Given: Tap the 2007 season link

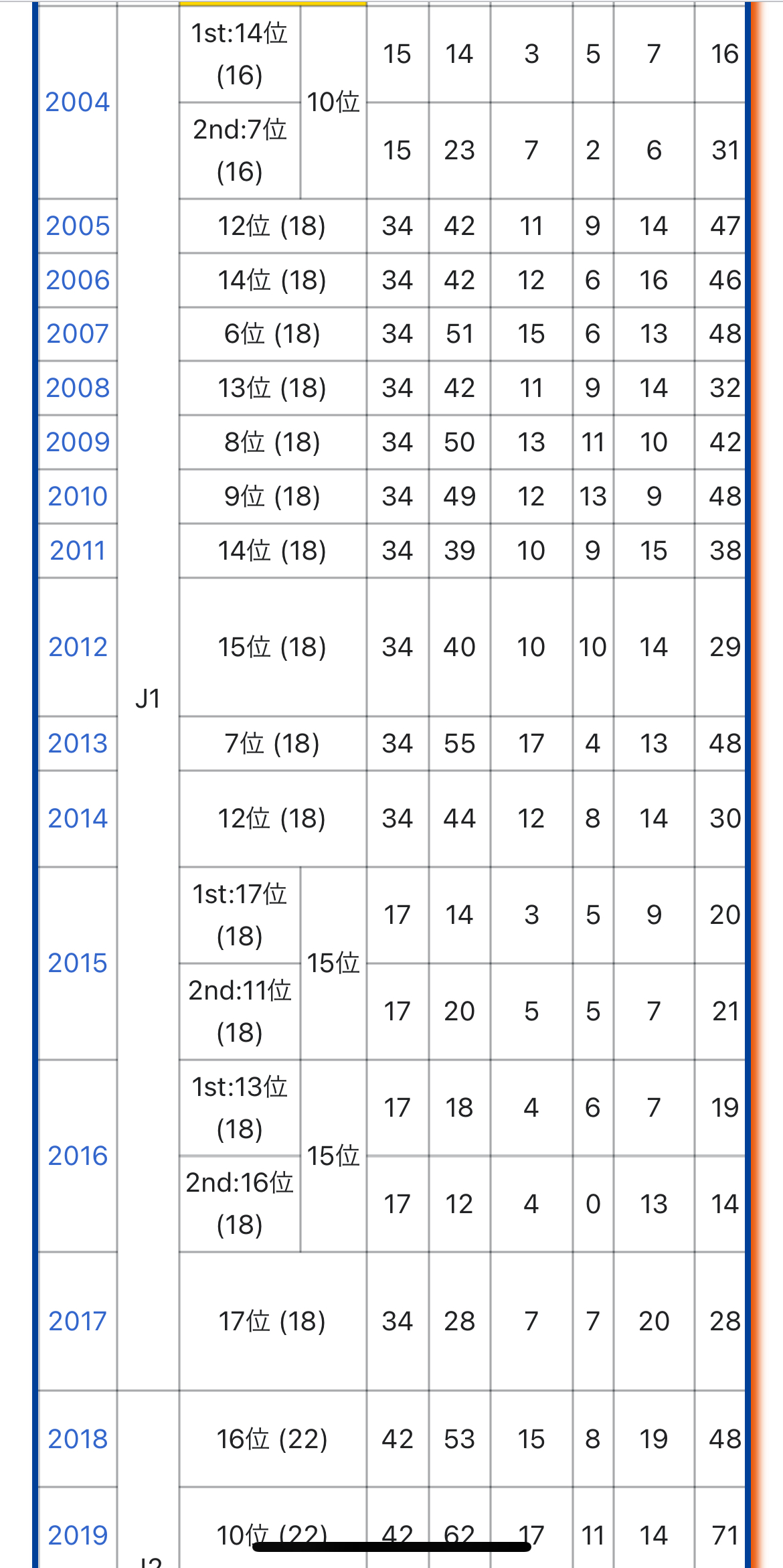Looking at the screenshot, I should (78, 334).
